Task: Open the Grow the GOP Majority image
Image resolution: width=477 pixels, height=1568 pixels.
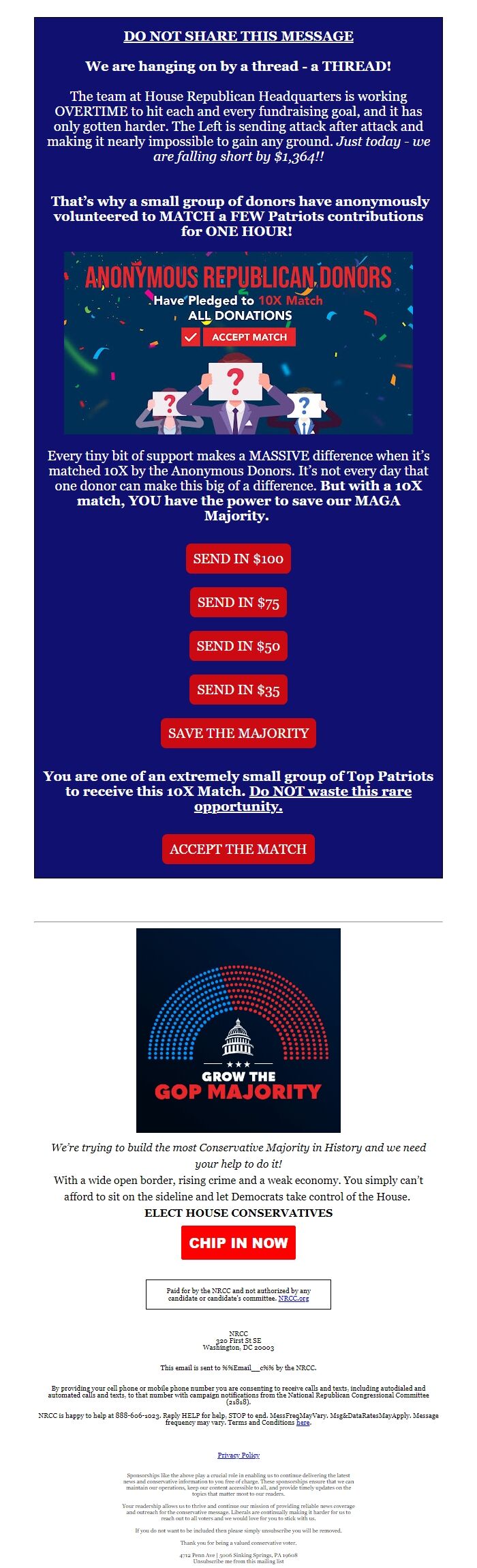Action: [x=238, y=1030]
